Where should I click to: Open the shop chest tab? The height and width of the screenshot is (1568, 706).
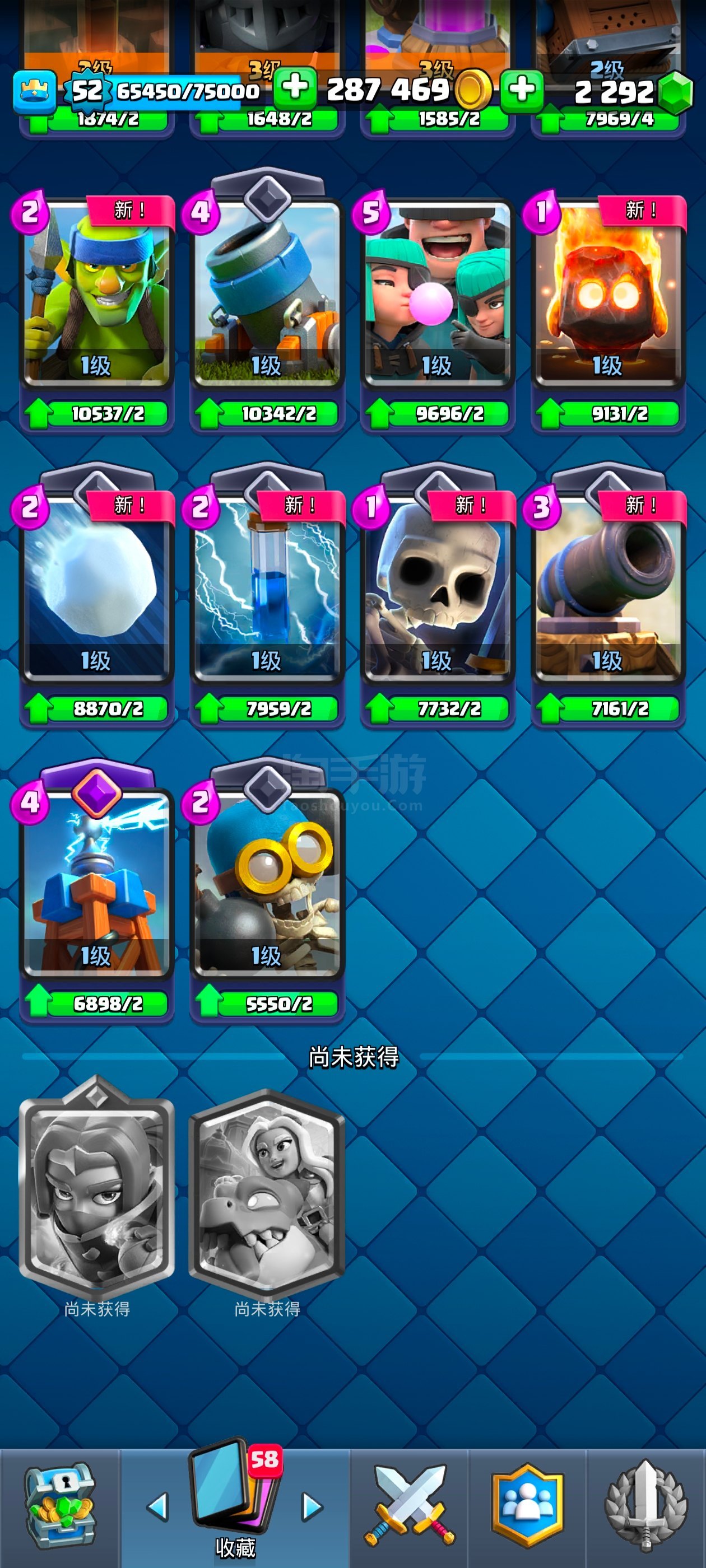click(60, 1506)
